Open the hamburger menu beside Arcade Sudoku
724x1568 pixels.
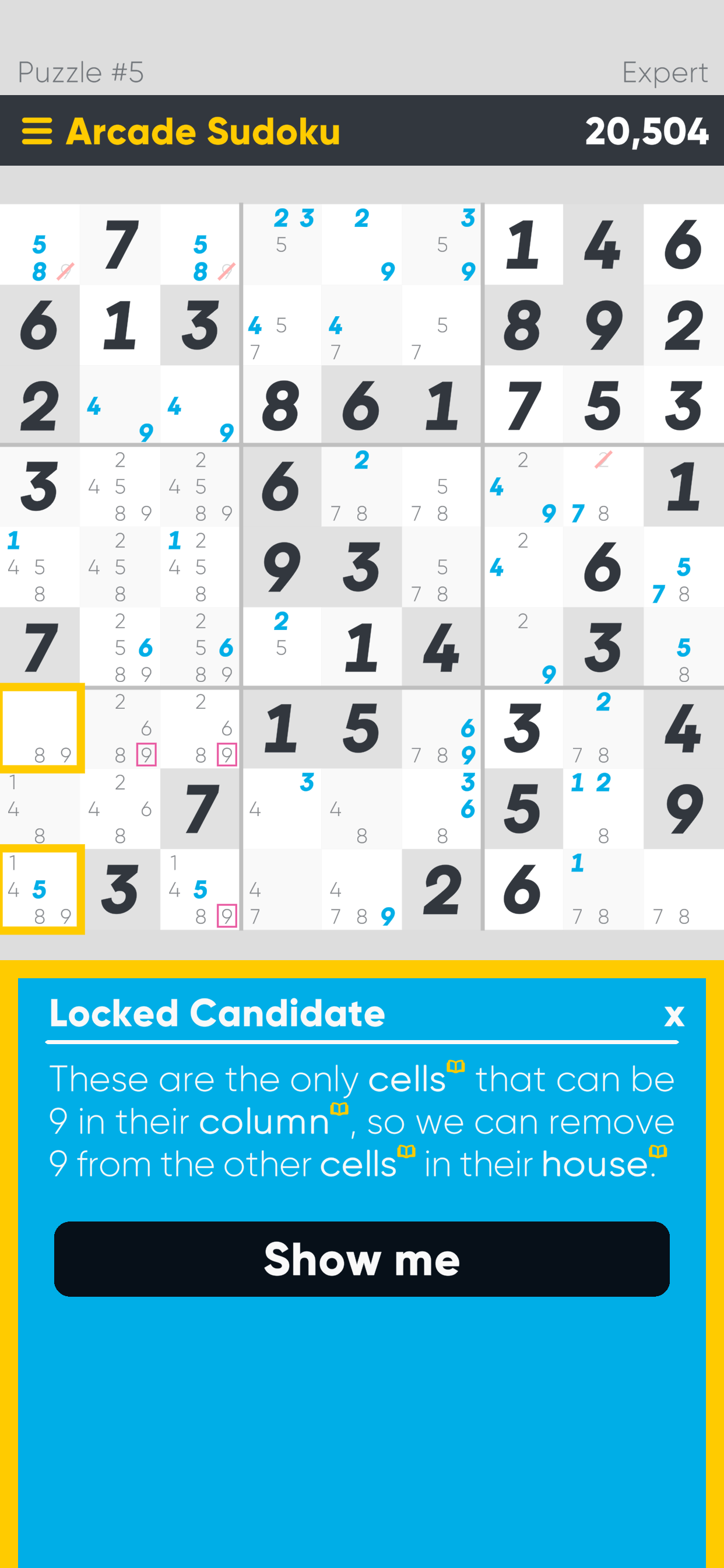(37, 131)
